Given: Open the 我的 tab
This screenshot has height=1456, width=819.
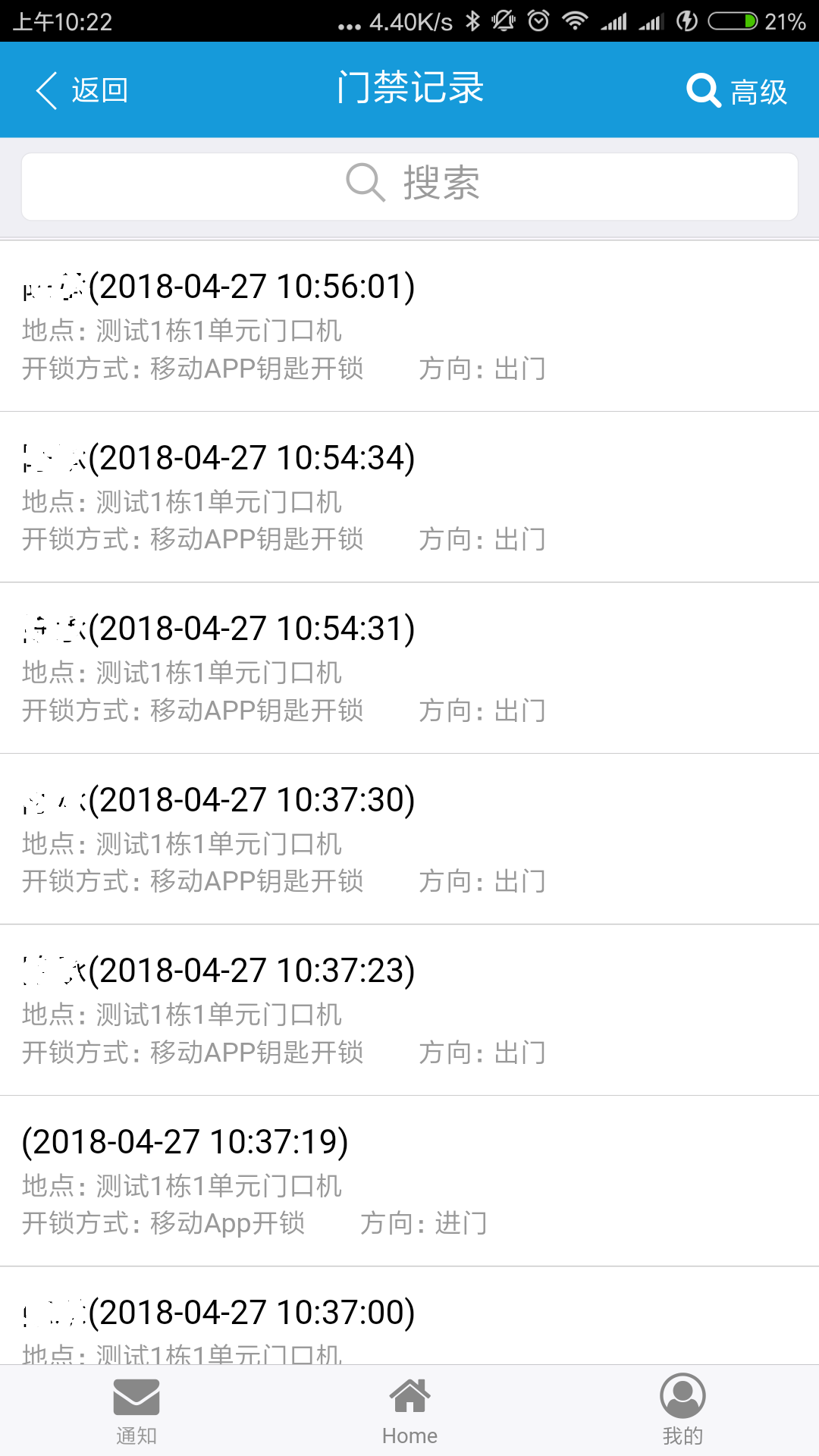Looking at the screenshot, I should [682, 1412].
